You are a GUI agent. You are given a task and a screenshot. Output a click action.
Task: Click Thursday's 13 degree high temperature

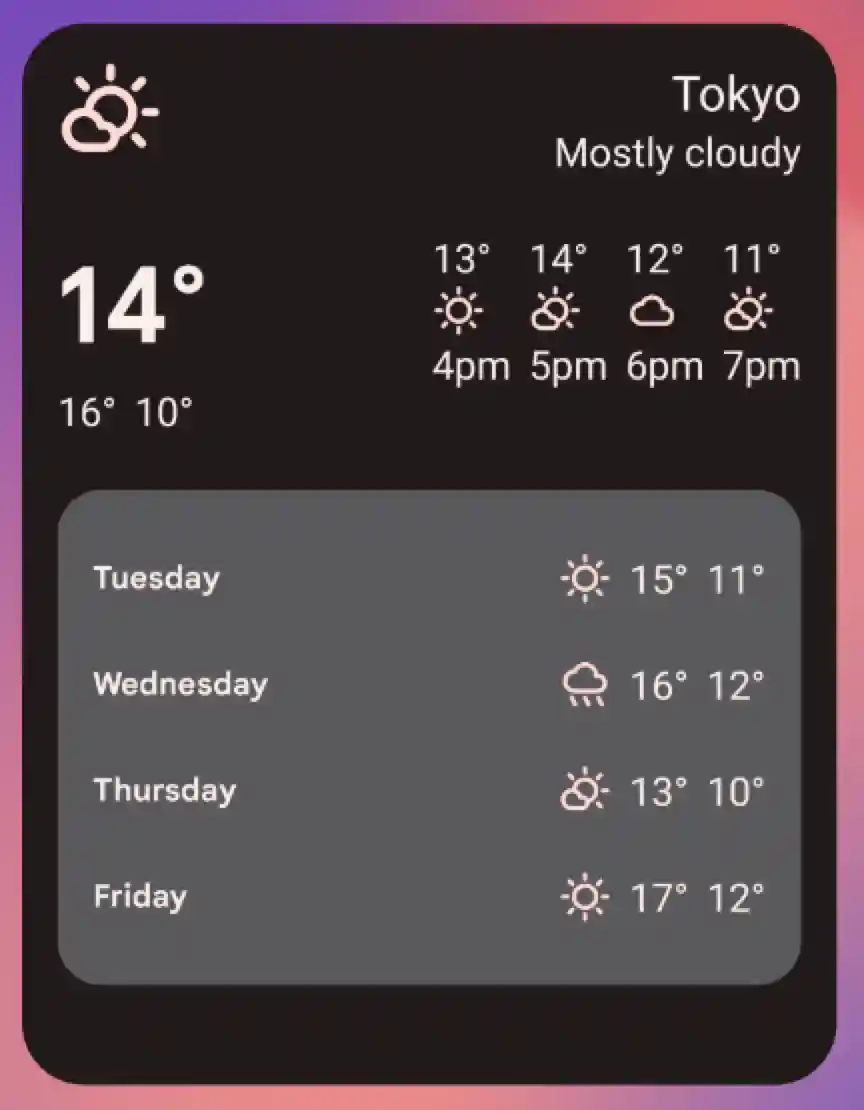pos(658,790)
